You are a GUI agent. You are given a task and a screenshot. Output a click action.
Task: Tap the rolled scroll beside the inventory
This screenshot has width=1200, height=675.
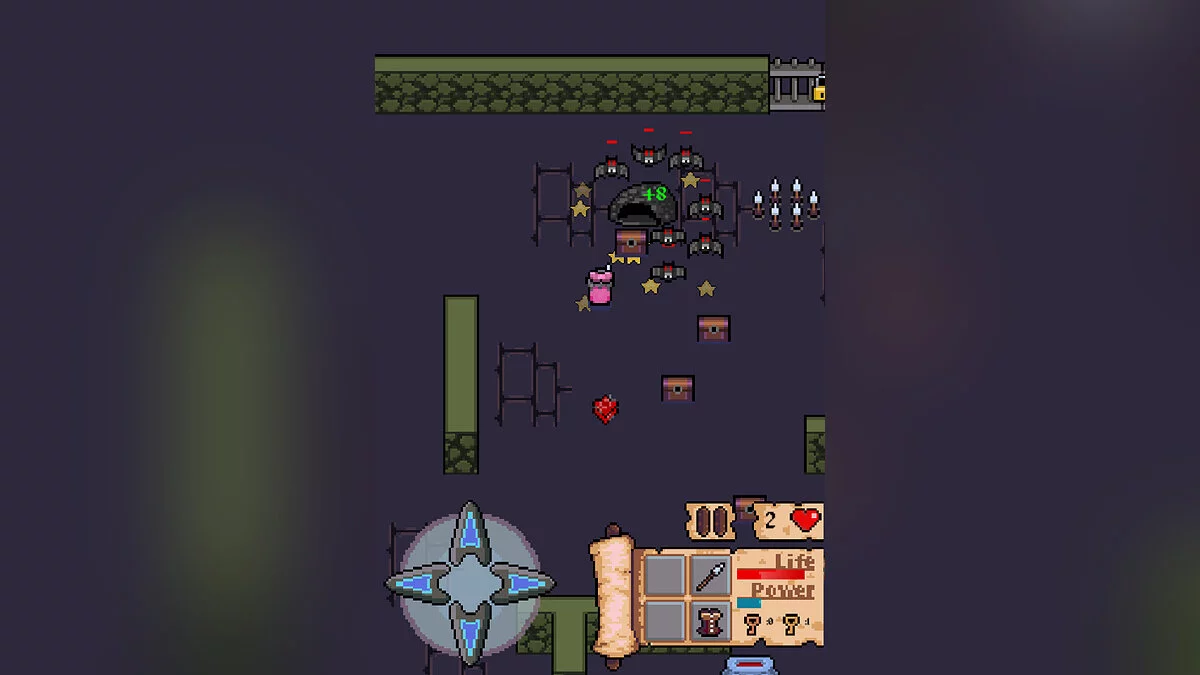[x=611, y=594]
